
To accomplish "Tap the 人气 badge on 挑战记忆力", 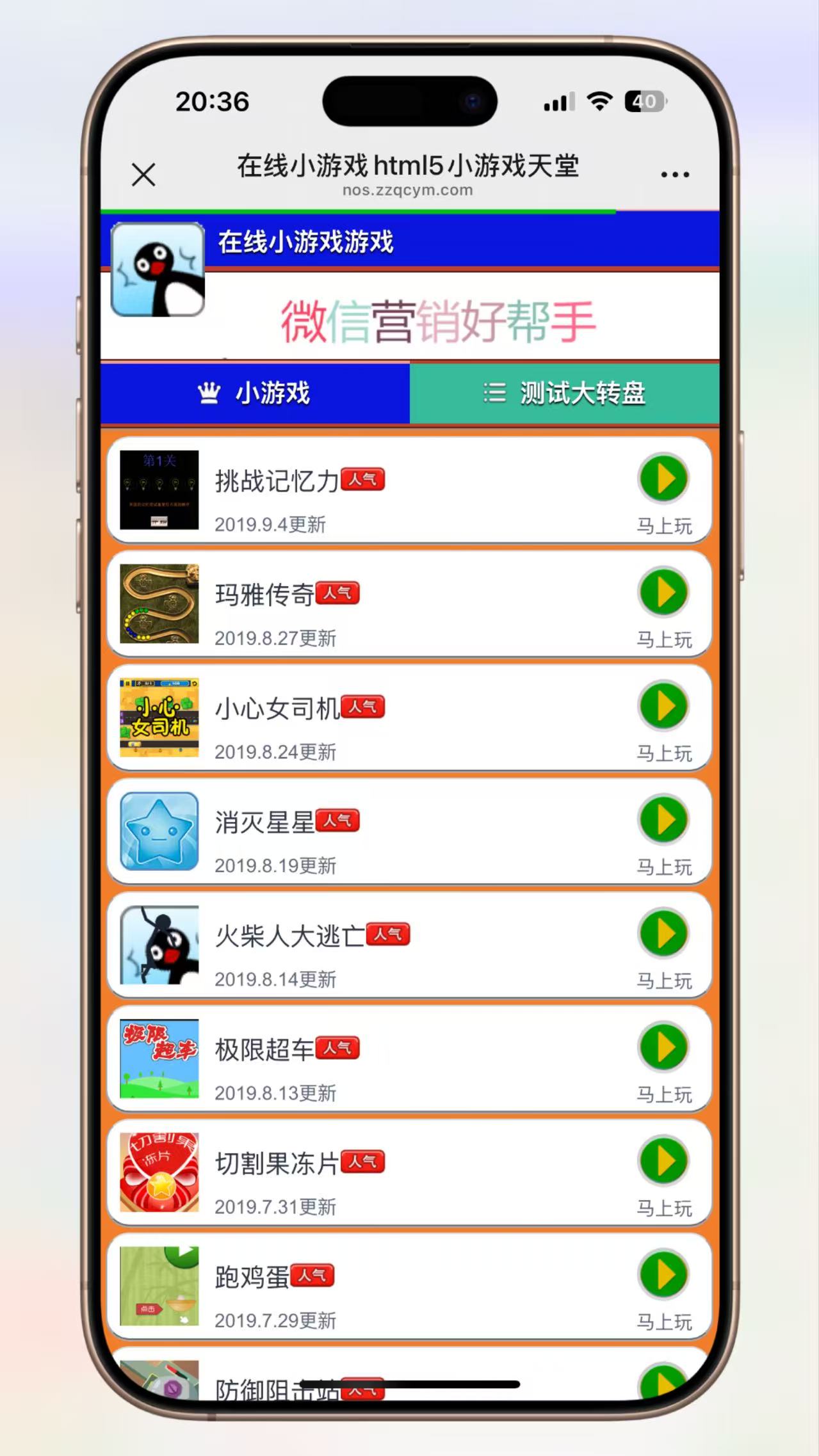I will (364, 480).
